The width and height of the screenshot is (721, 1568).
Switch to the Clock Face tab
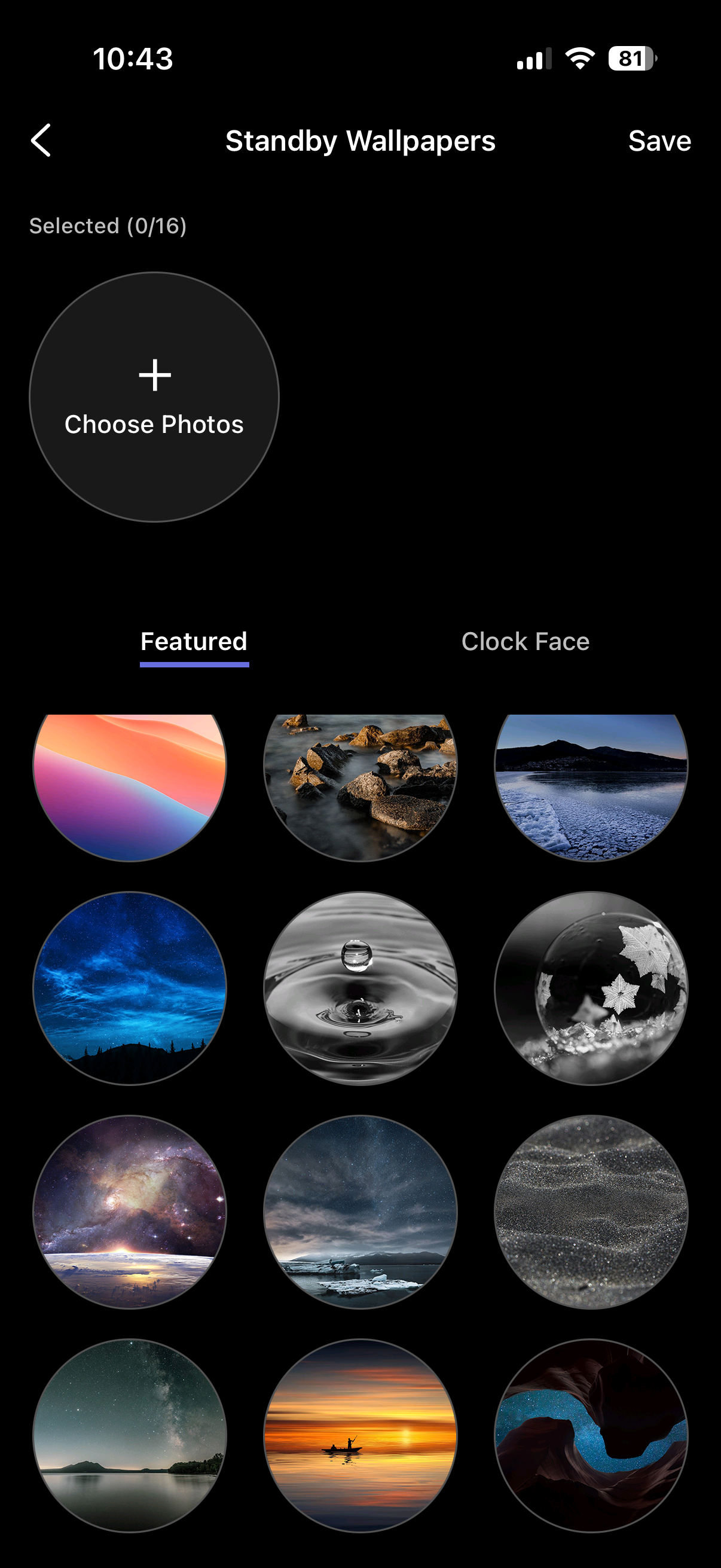(525, 642)
